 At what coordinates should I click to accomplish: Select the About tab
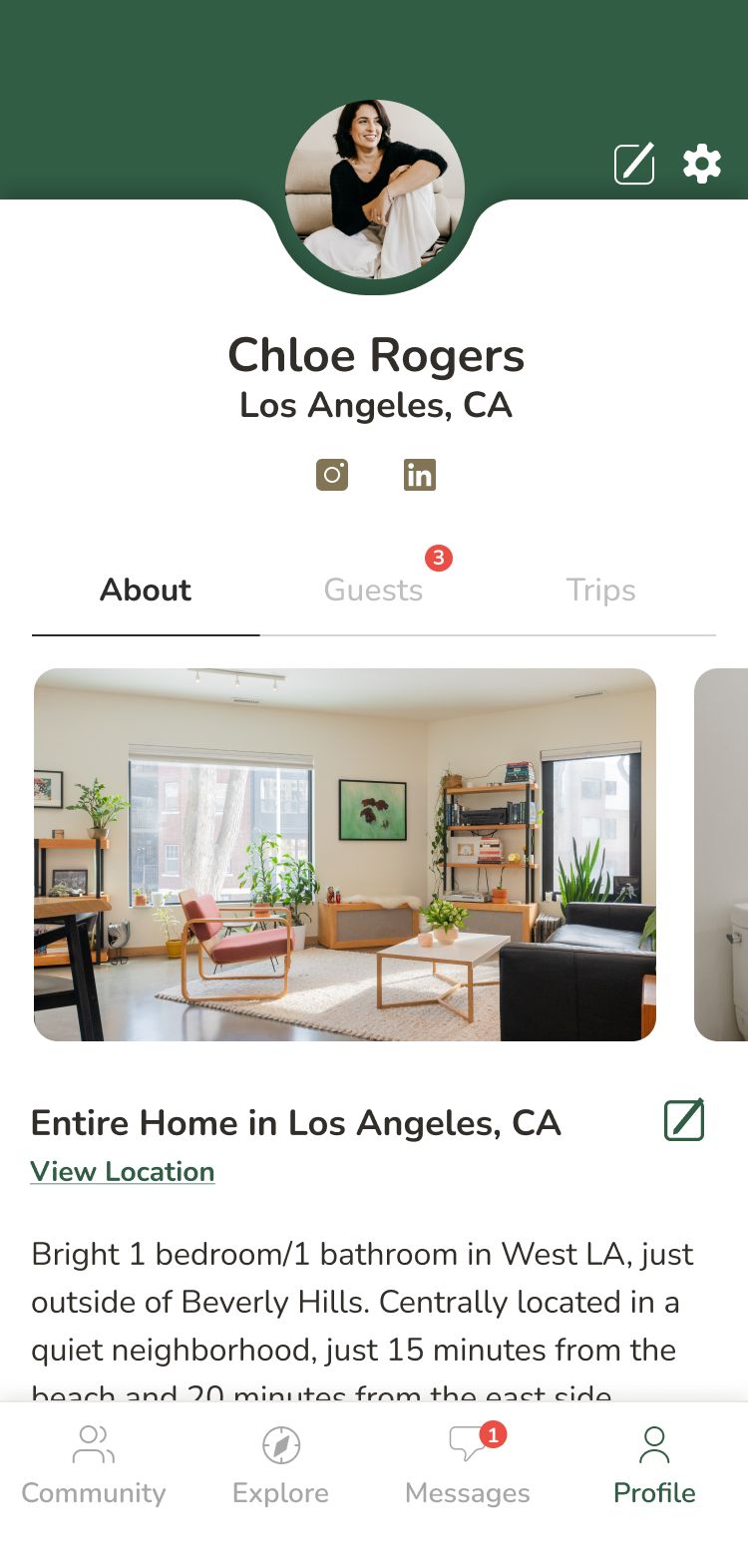point(146,590)
